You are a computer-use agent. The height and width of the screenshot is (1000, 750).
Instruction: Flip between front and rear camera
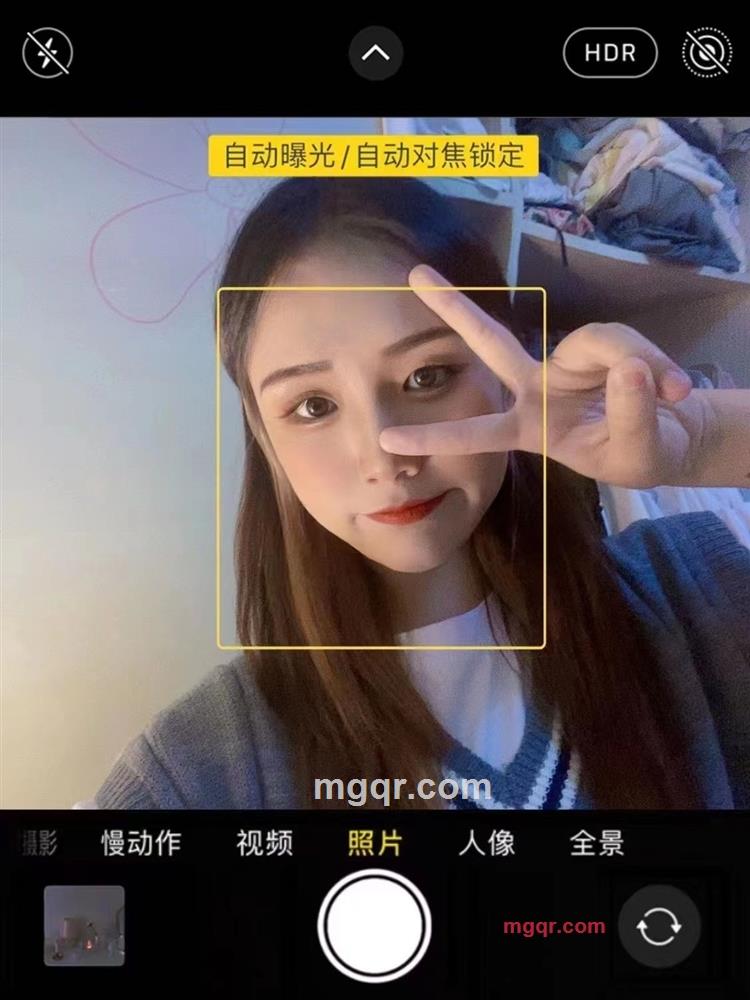tap(658, 927)
